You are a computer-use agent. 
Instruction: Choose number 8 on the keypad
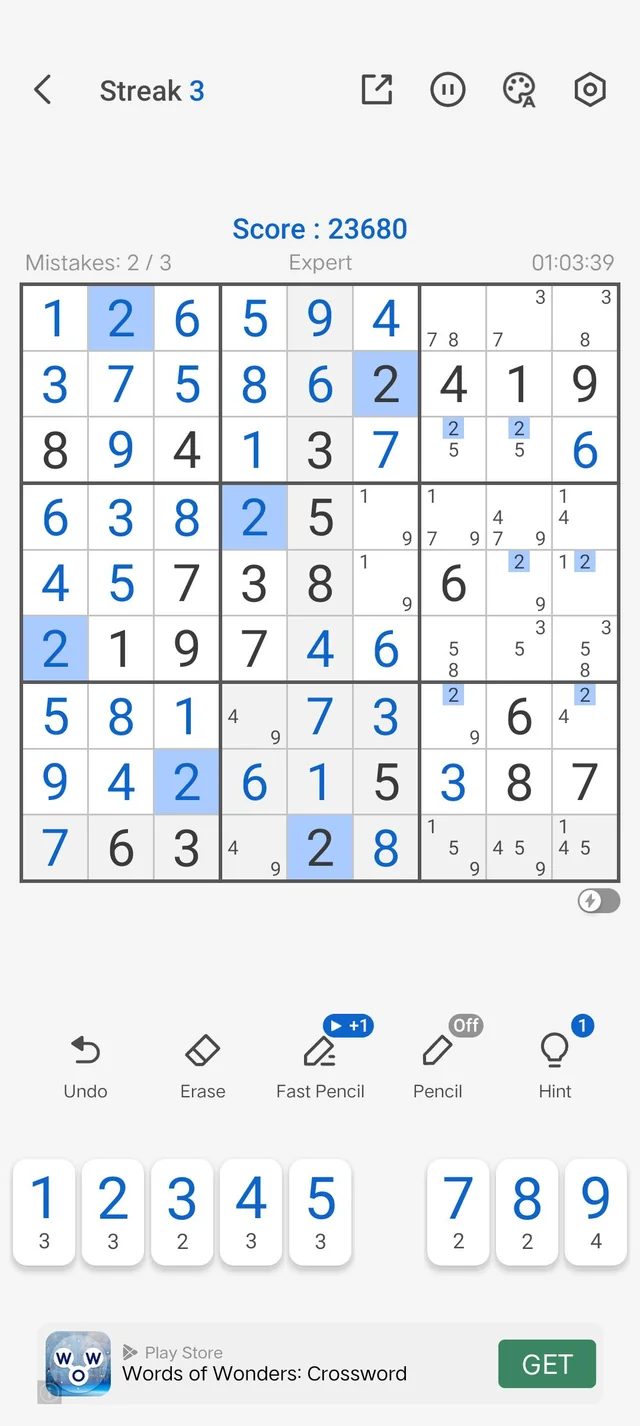(527, 1213)
